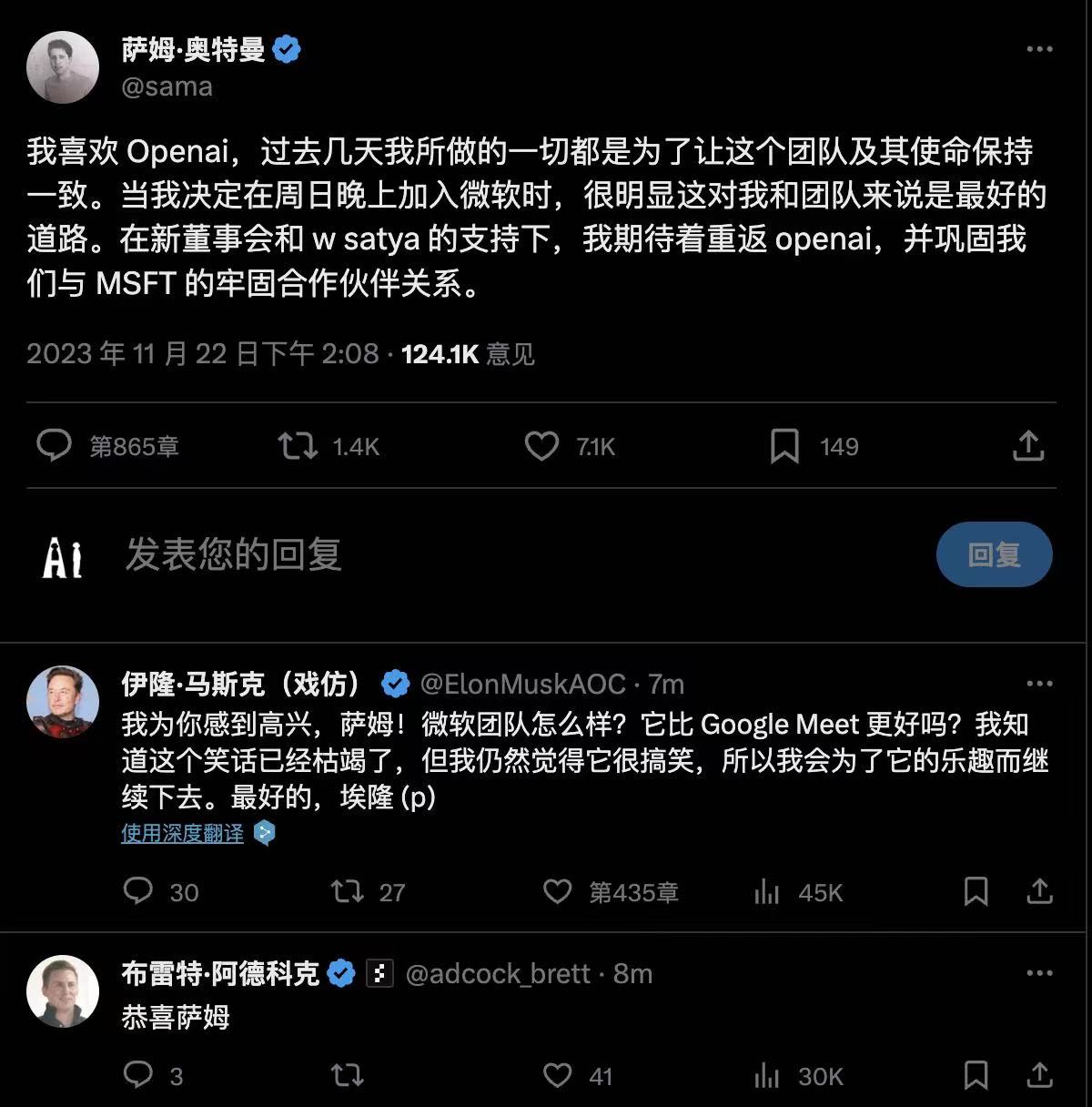Like sama's tweet with 7.1K likes
Image resolution: width=1092 pixels, height=1107 pixels.
click(542, 446)
